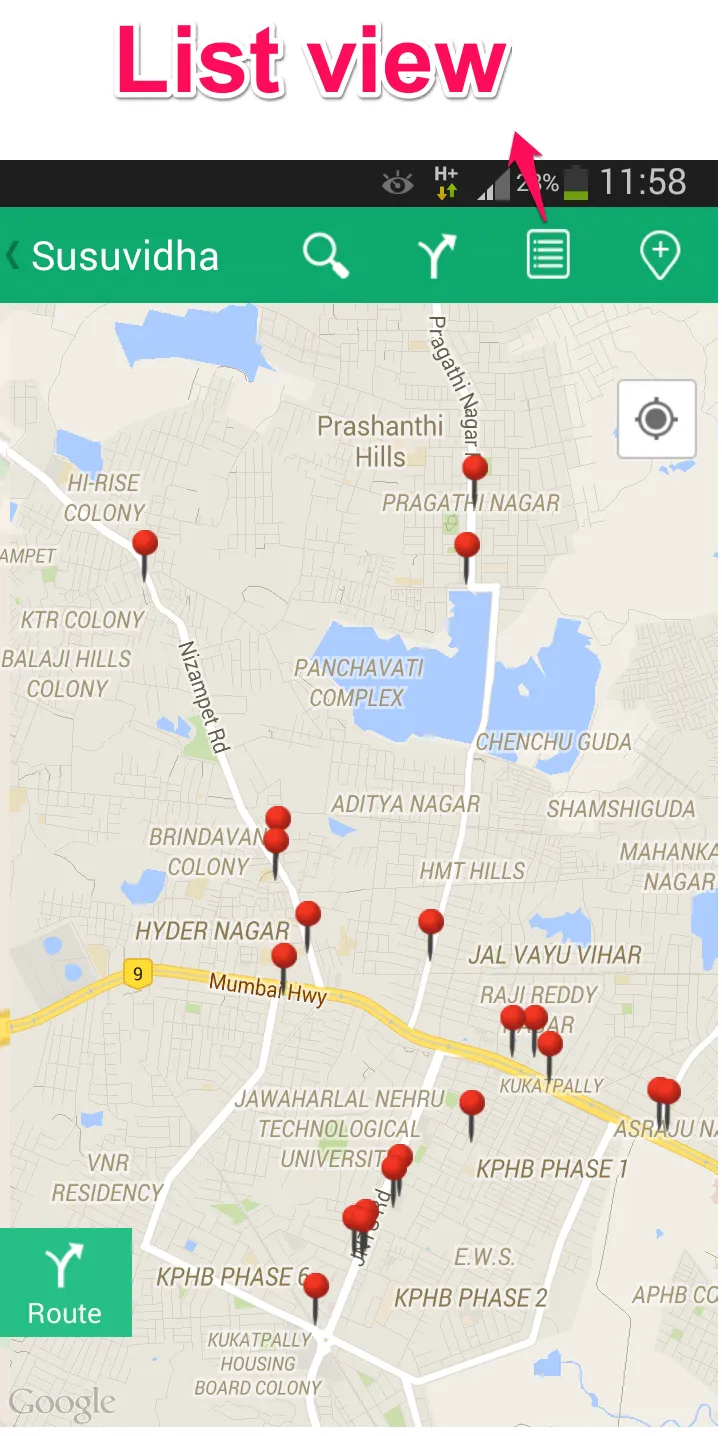The width and height of the screenshot is (722, 1436).
Task: Tap the green Route button
Action: (65, 1282)
